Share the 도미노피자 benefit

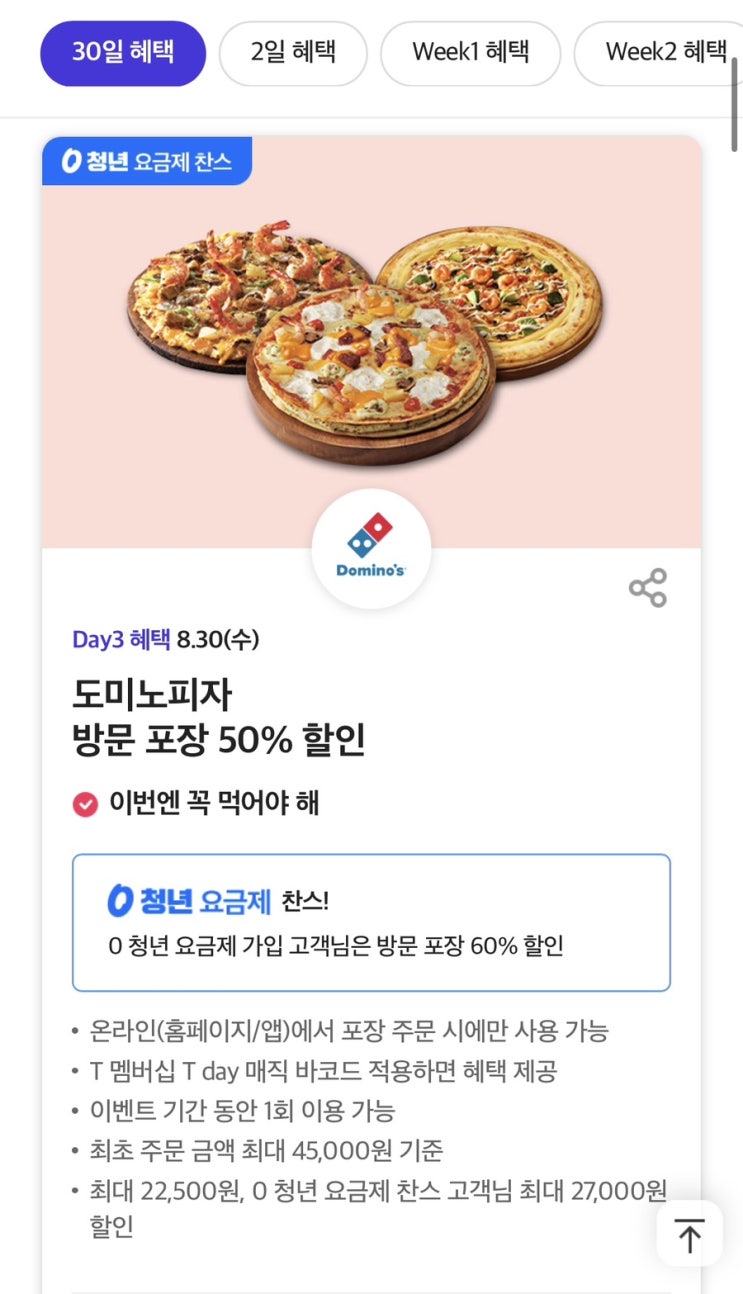pos(648,588)
